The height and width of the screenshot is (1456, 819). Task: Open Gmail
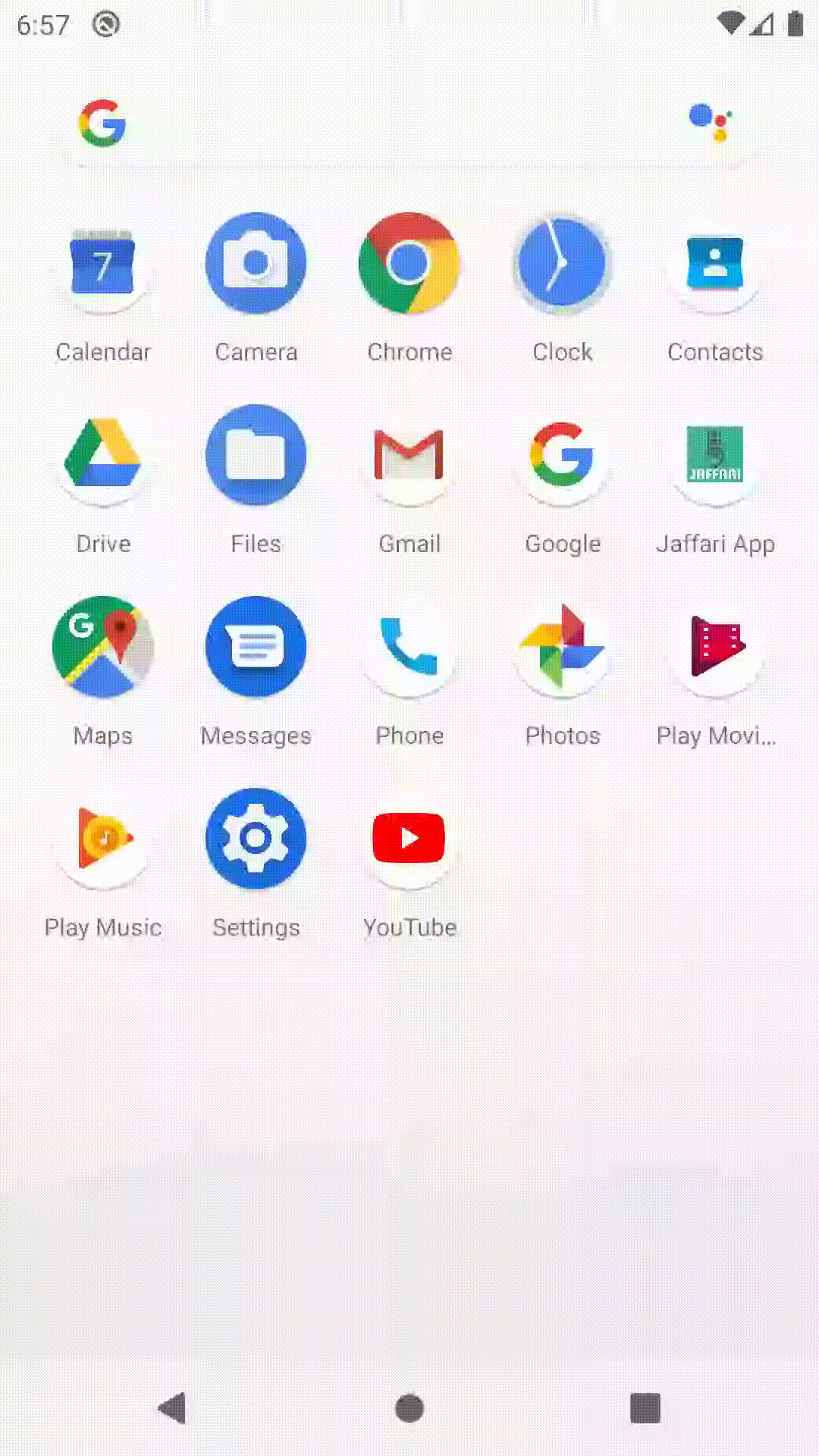point(409,455)
